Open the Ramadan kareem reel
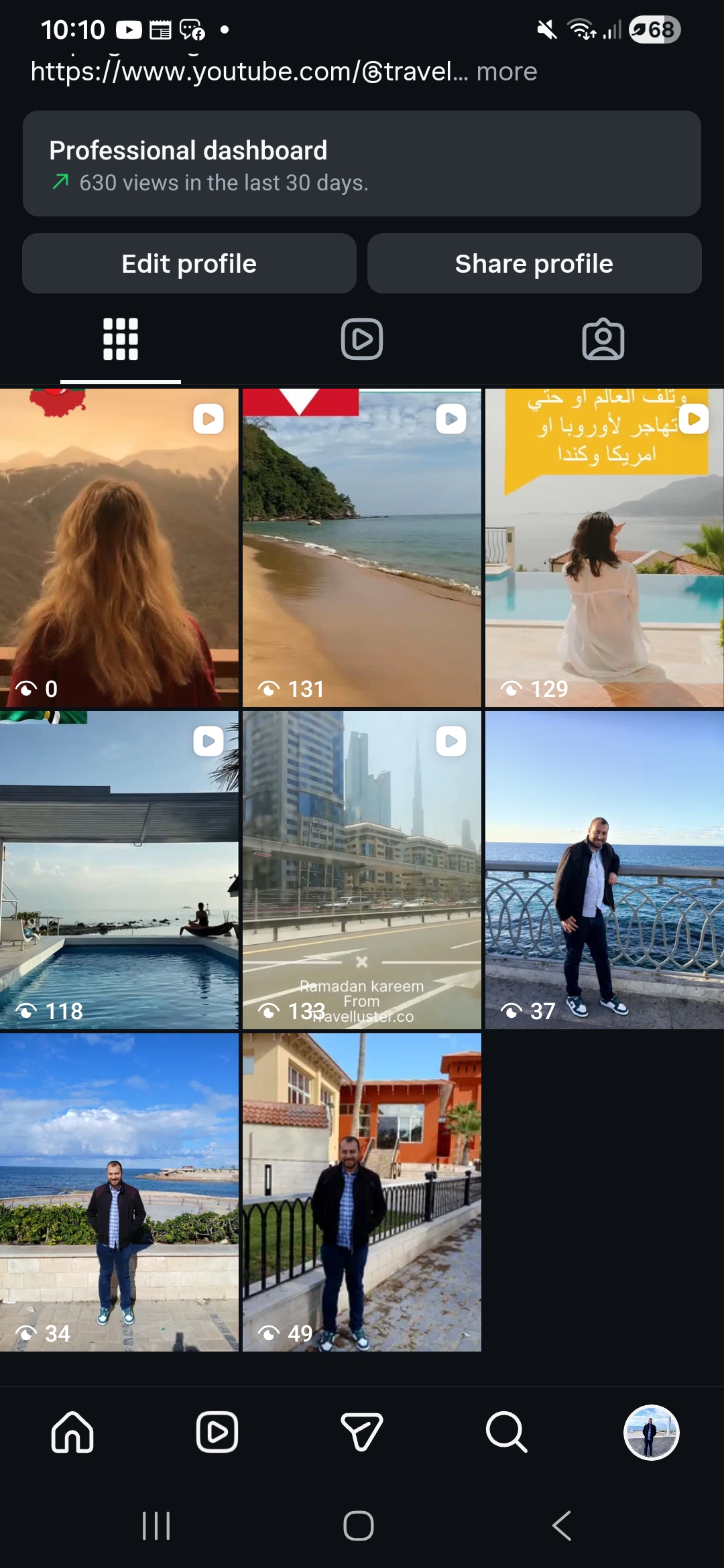The width and height of the screenshot is (724, 1568). pyautogui.click(x=362, y=870)
